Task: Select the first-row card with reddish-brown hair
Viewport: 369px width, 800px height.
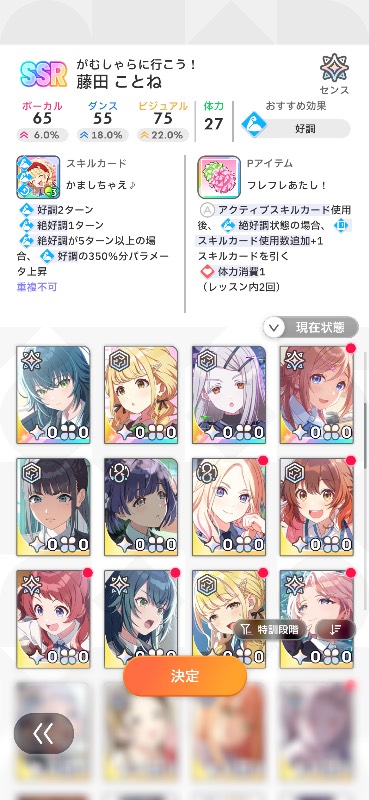Action: pyautogui.click(x=316, y=394)
